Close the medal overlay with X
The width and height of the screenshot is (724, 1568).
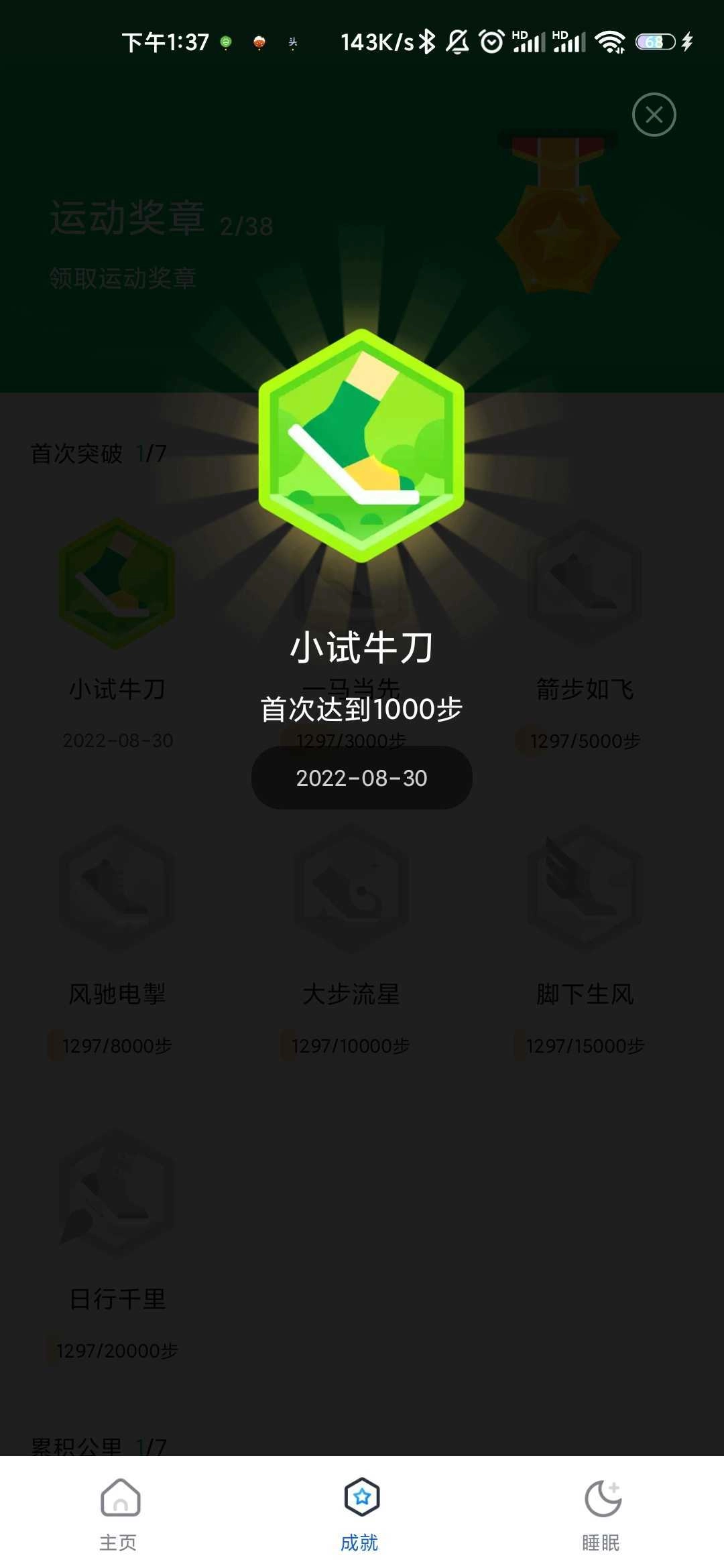[x=654, y=114]
